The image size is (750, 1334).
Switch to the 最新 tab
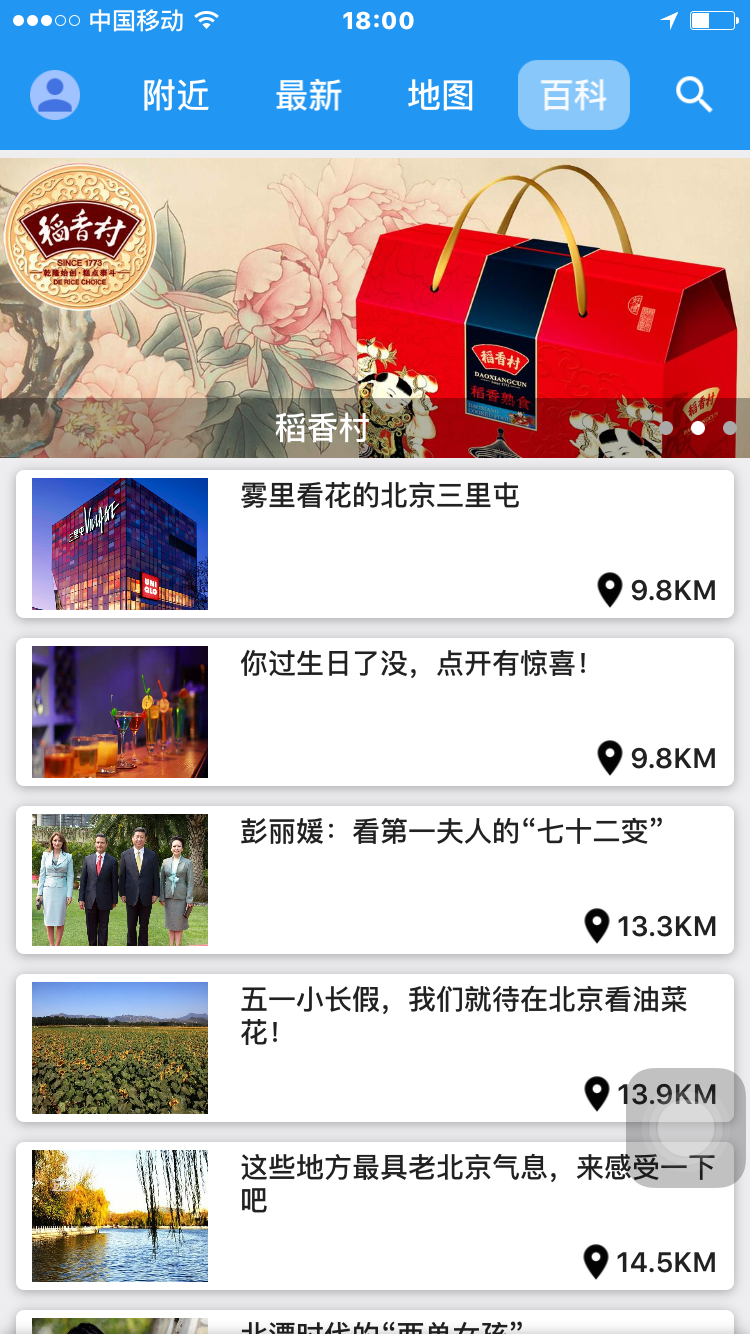[309, 95]
